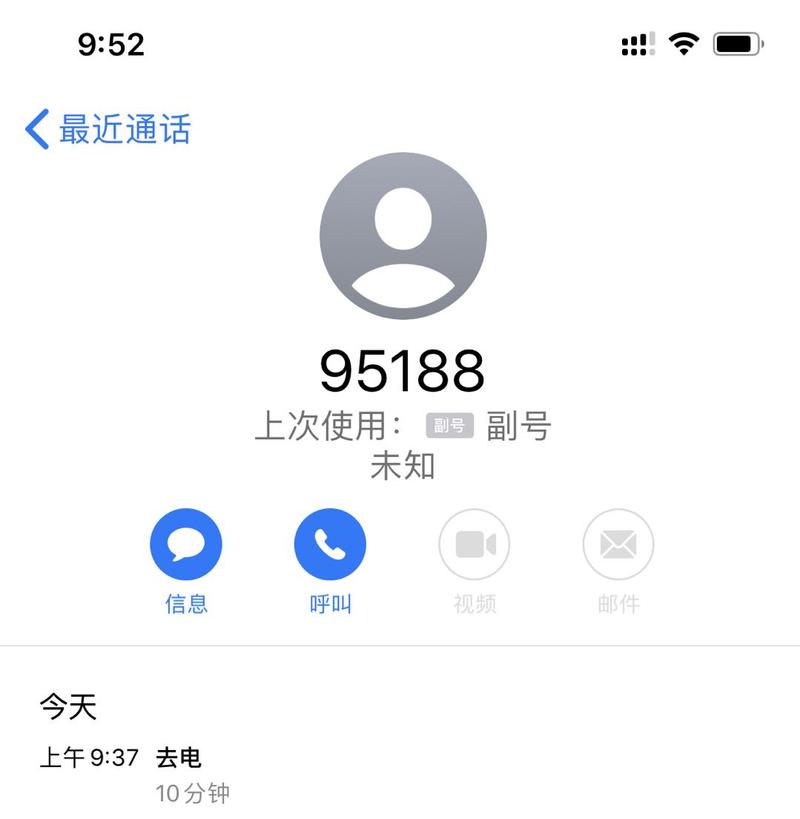Tap the blue message bubble to compose SMS
This screenshot has width=800, height=819.
coord(188,543)
